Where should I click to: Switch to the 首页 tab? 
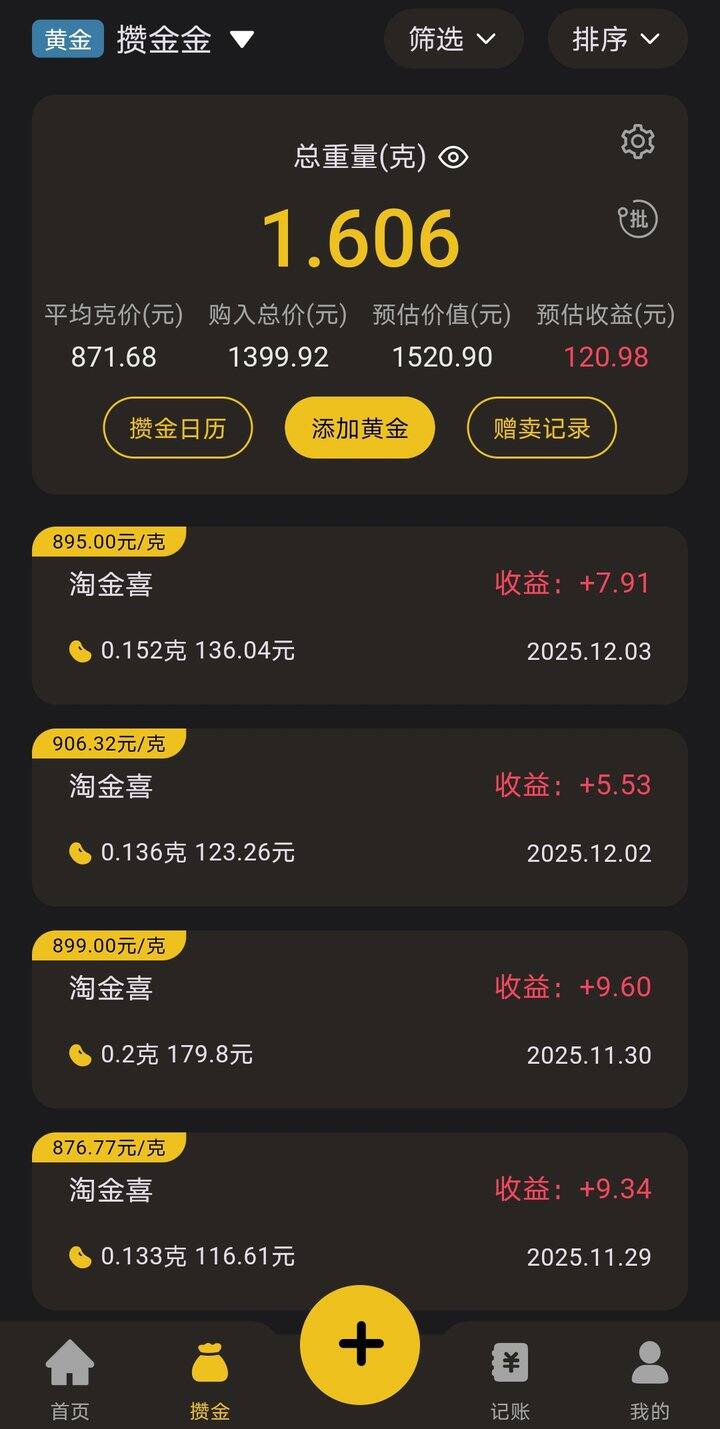click(70, 1378)
